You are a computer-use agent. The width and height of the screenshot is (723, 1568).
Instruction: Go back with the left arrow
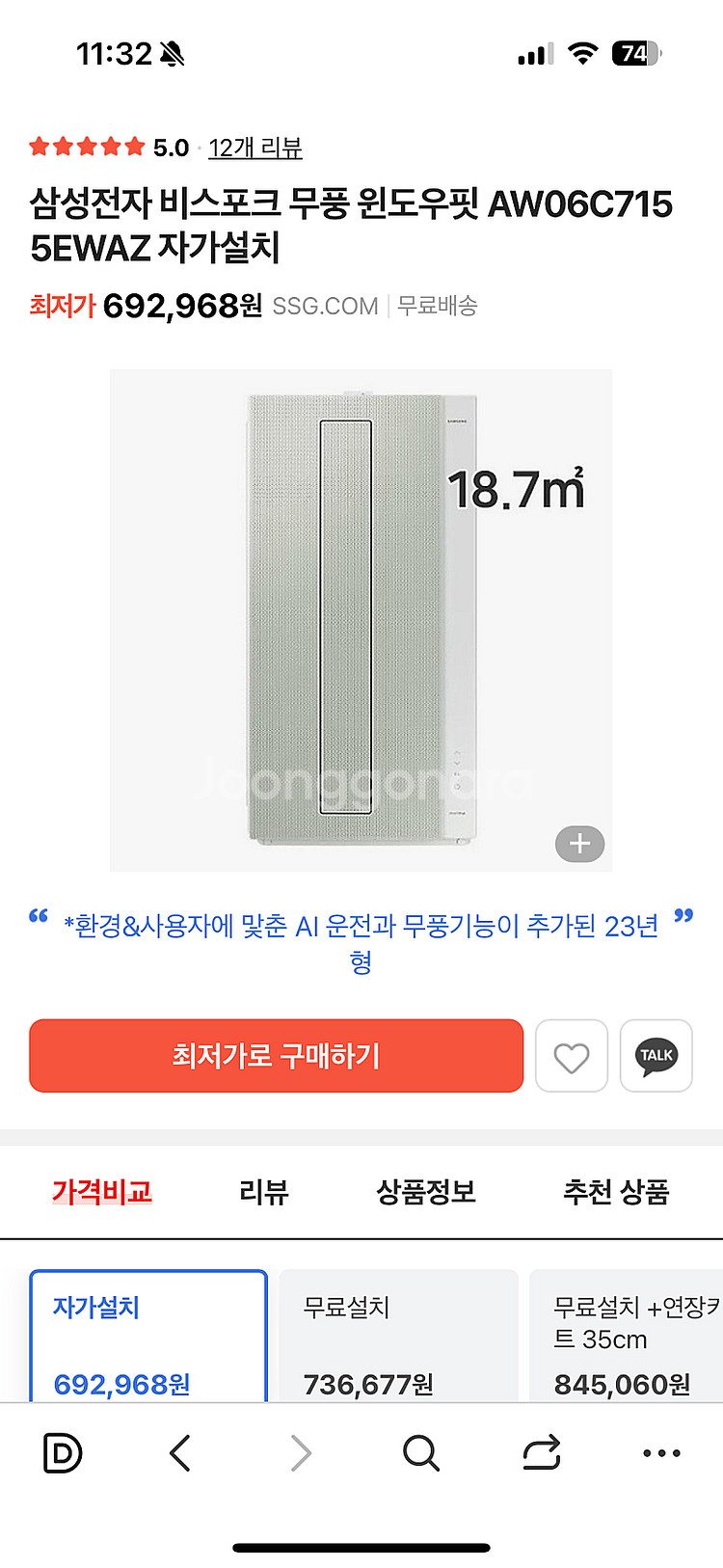pyautogui.click(x=180, y=1453)
